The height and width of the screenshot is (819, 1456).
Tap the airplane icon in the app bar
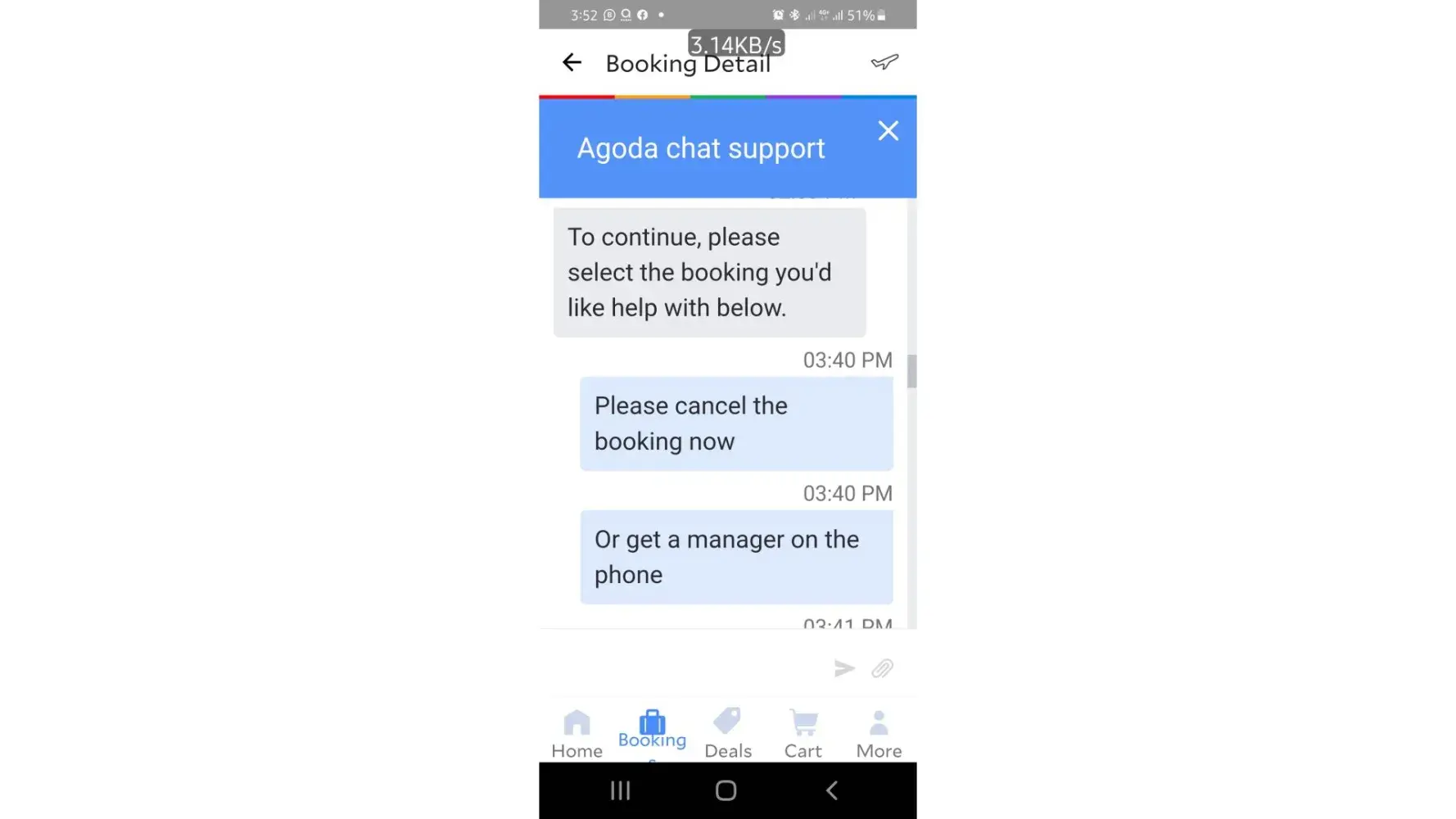click(884, 62)
